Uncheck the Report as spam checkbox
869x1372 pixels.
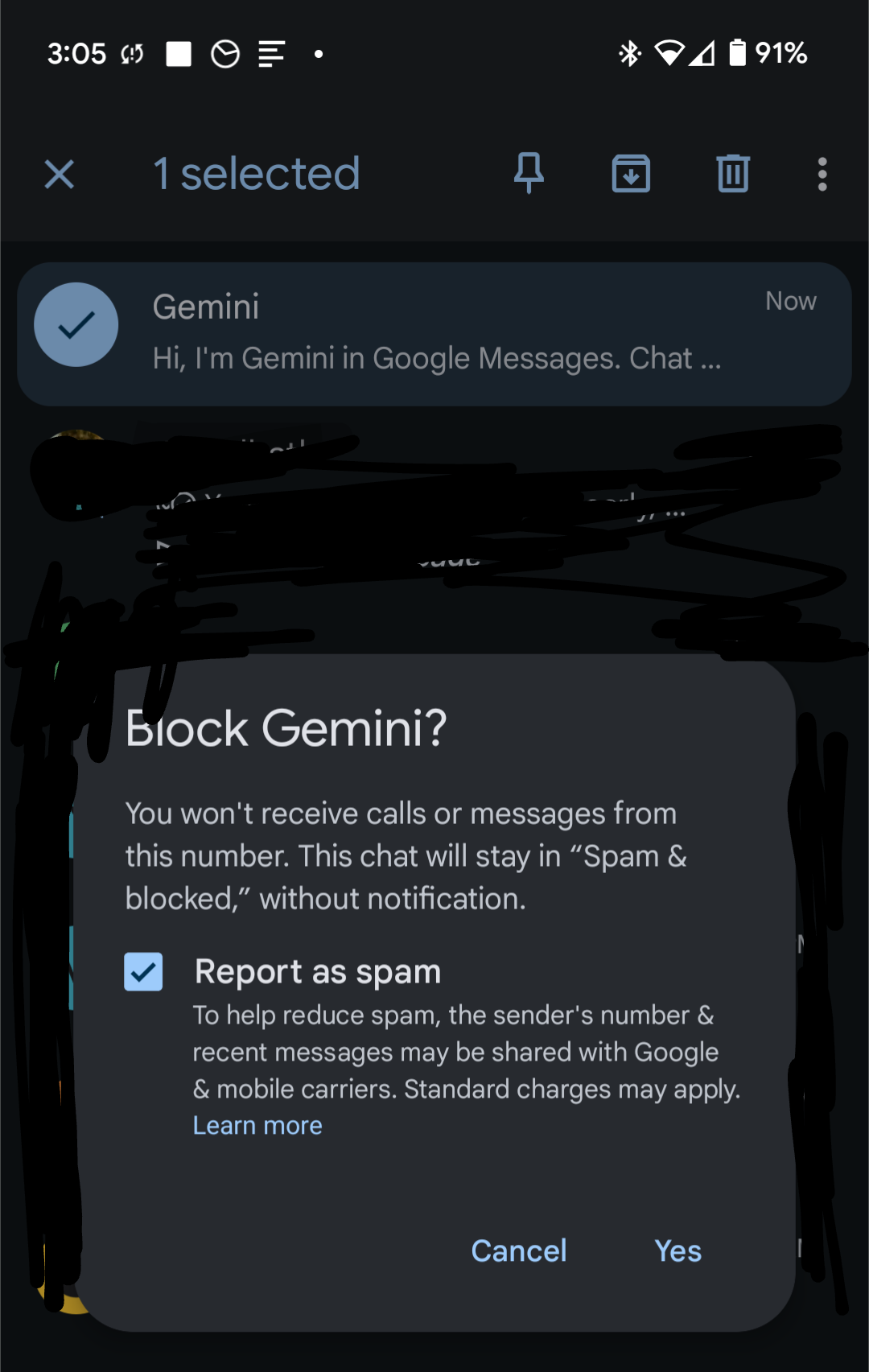click(x=143, y=972)
